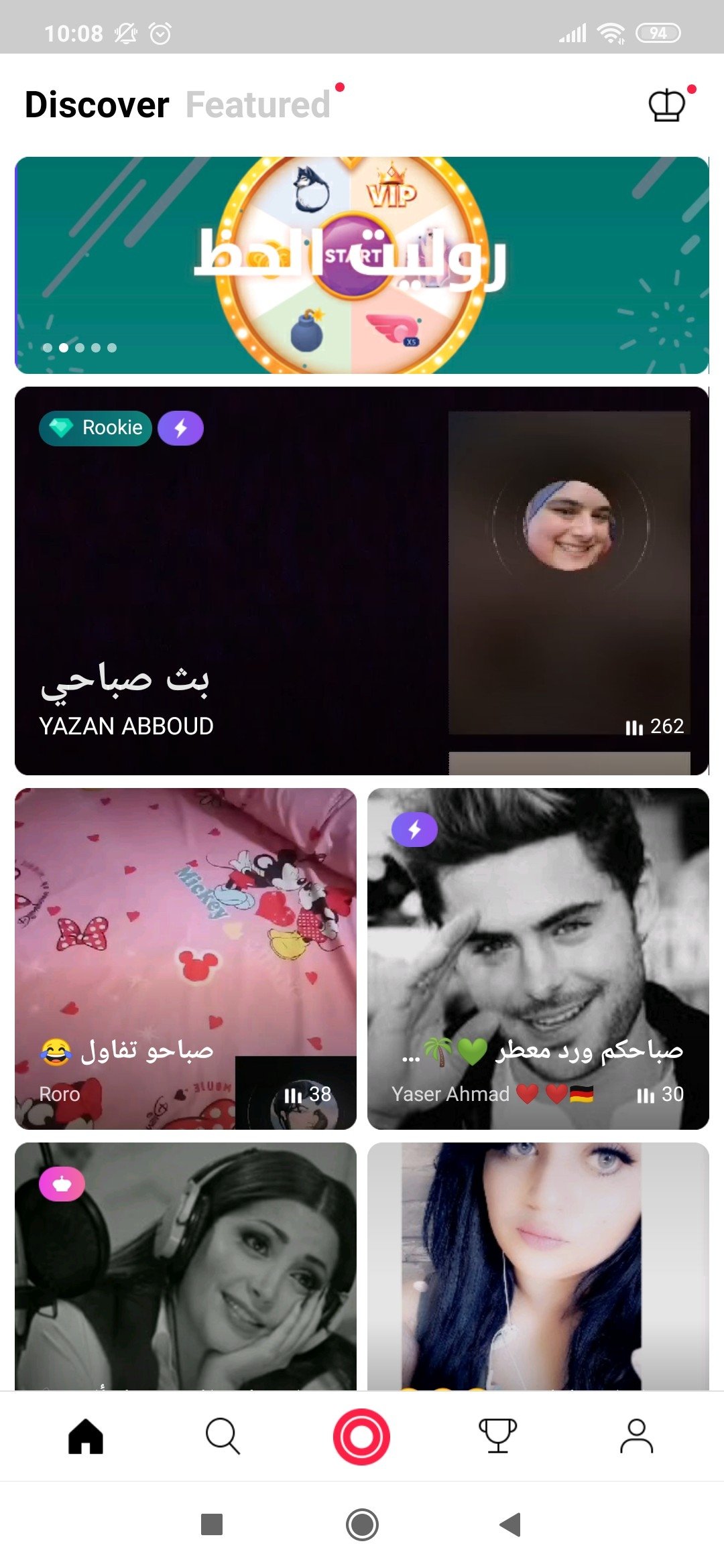Open the stream with the blue-eyed woman
724x1568 pixels.
click(538, 1266)
